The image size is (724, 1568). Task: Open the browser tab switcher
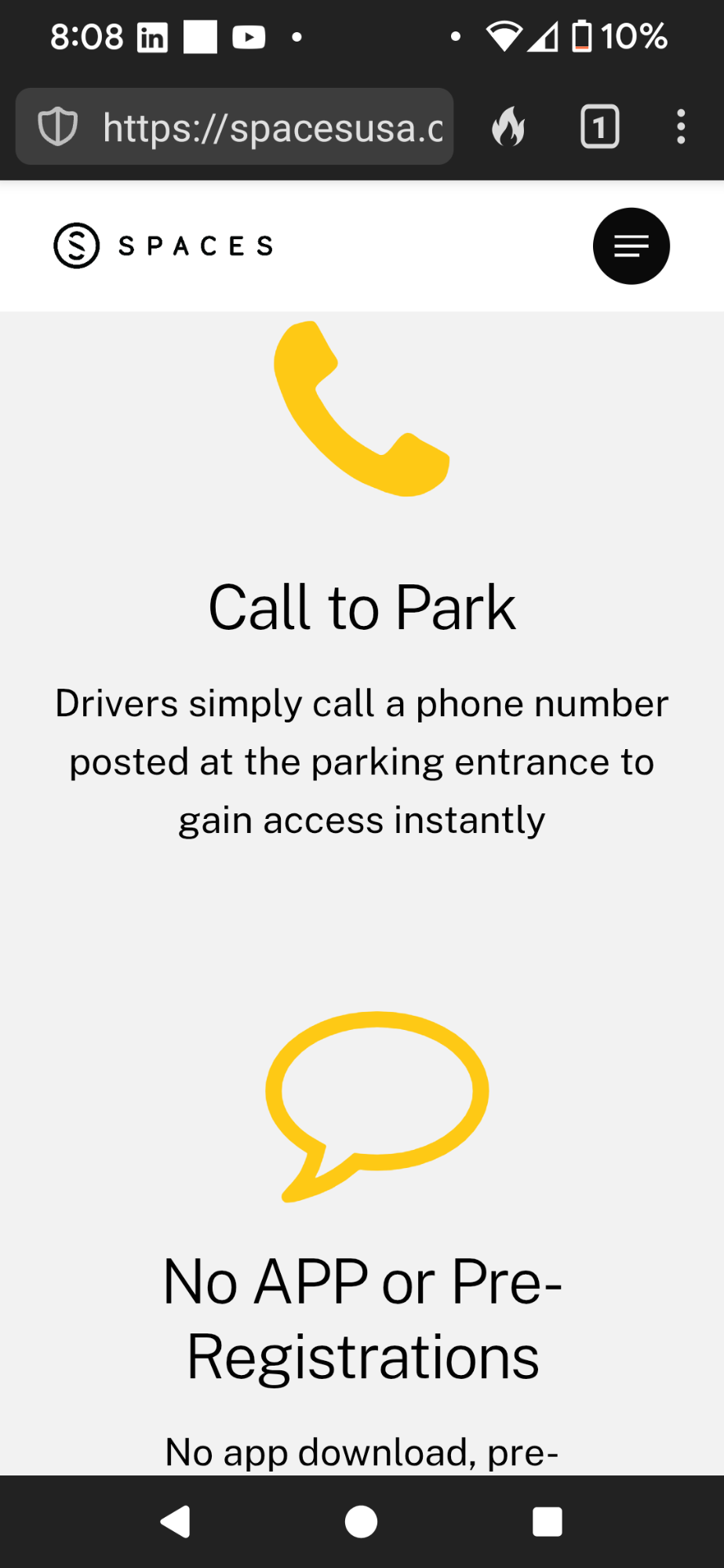[599, 127]
